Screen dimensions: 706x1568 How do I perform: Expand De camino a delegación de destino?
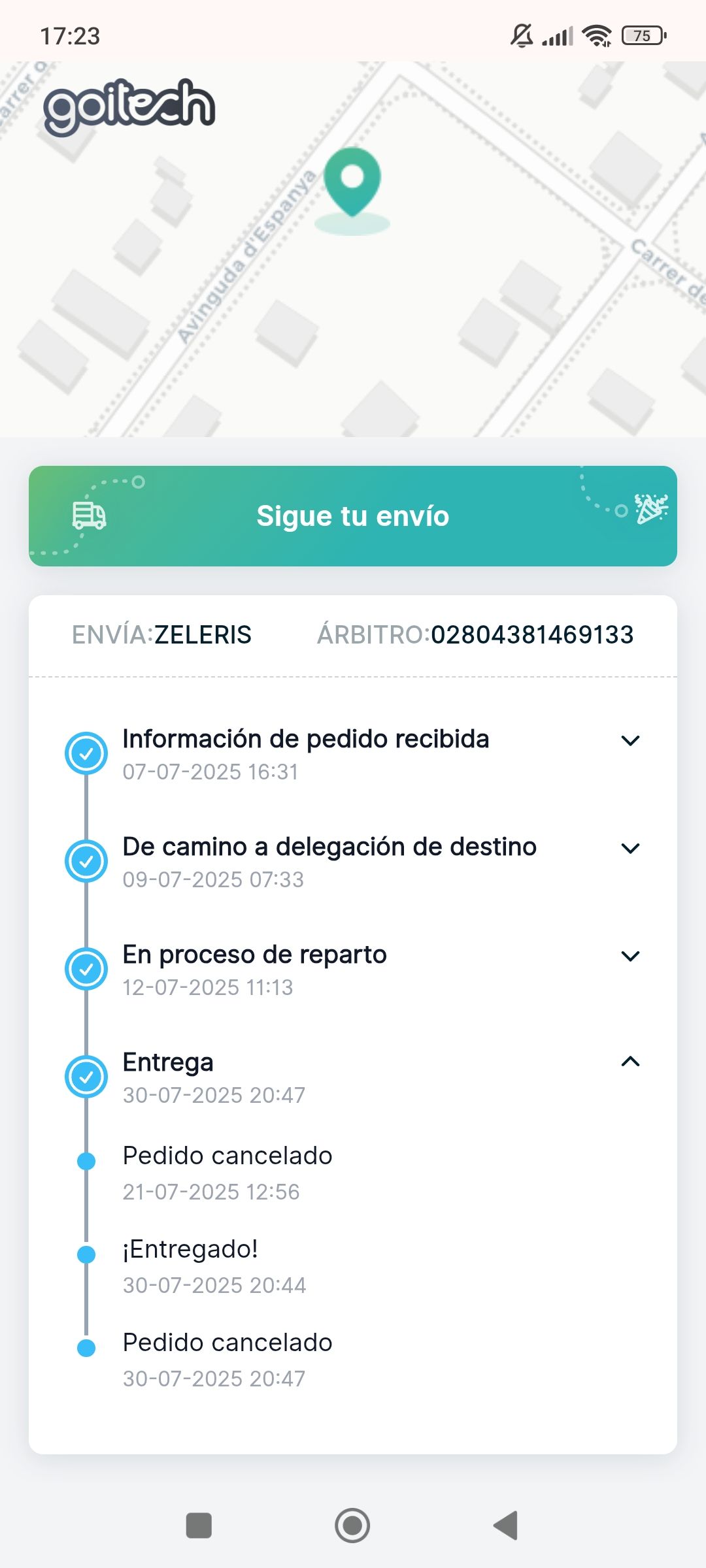[630, 848]
